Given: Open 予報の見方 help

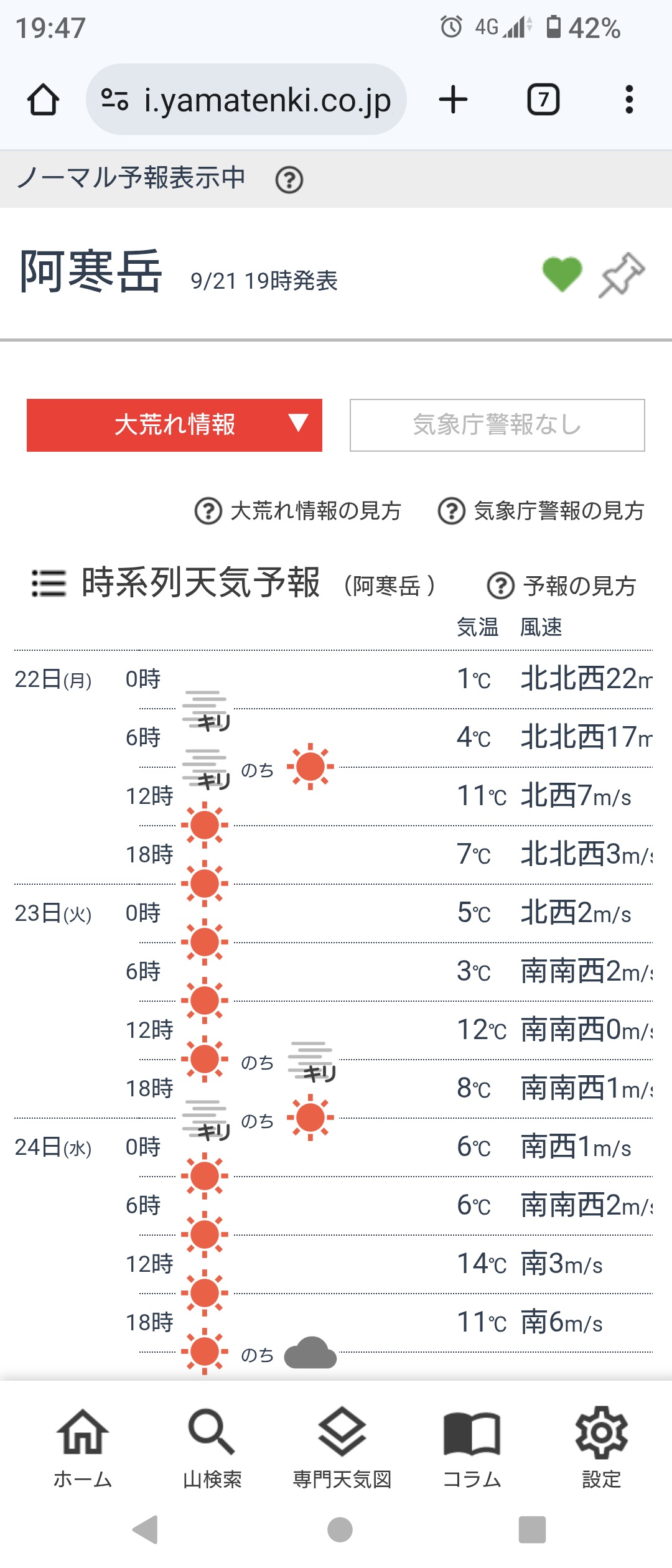Looking at the screenshot, I should (562, 586).
